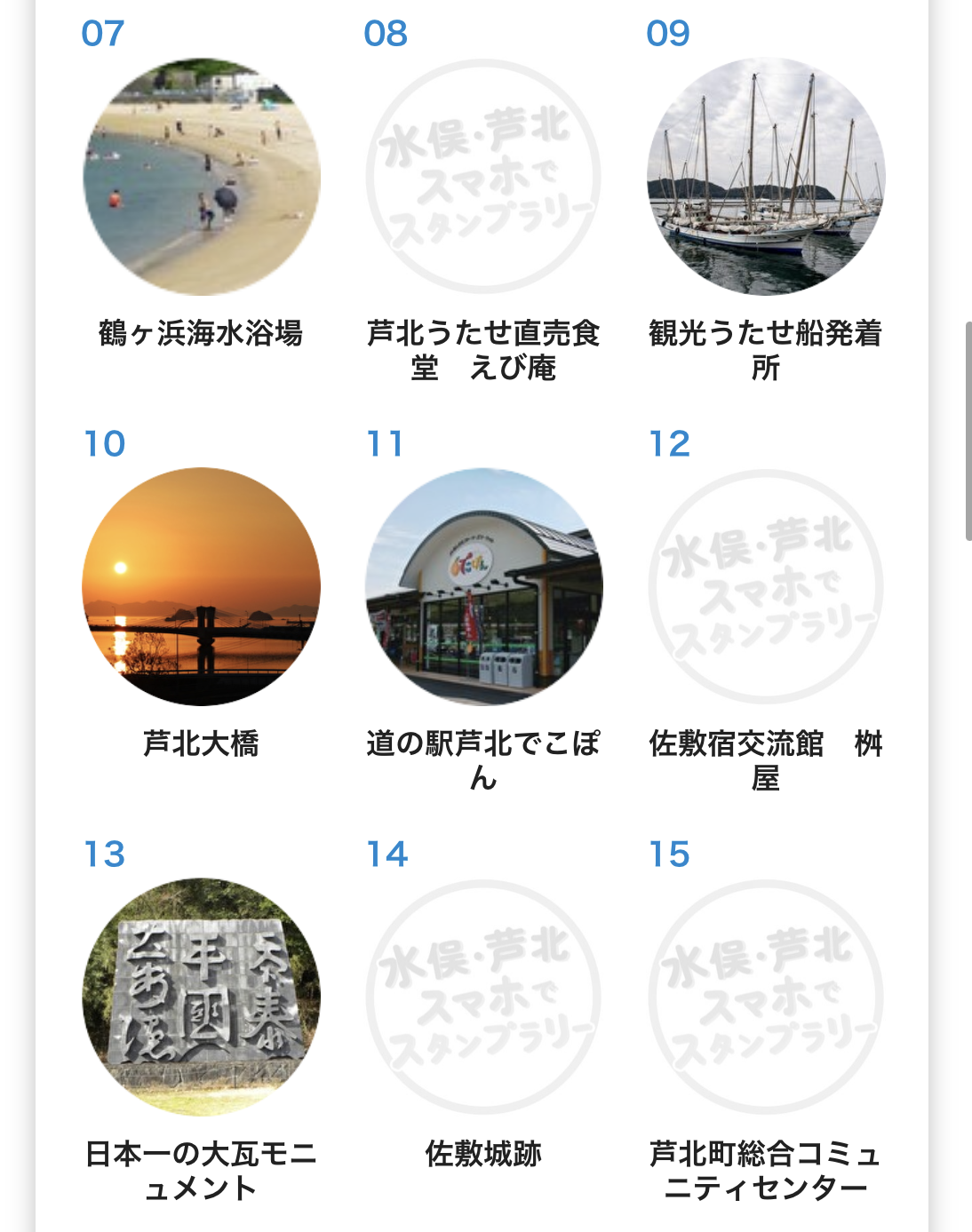Open spot 10 芦北大橋
Screen dimensions: 972x1232
(x=202, y=587)
